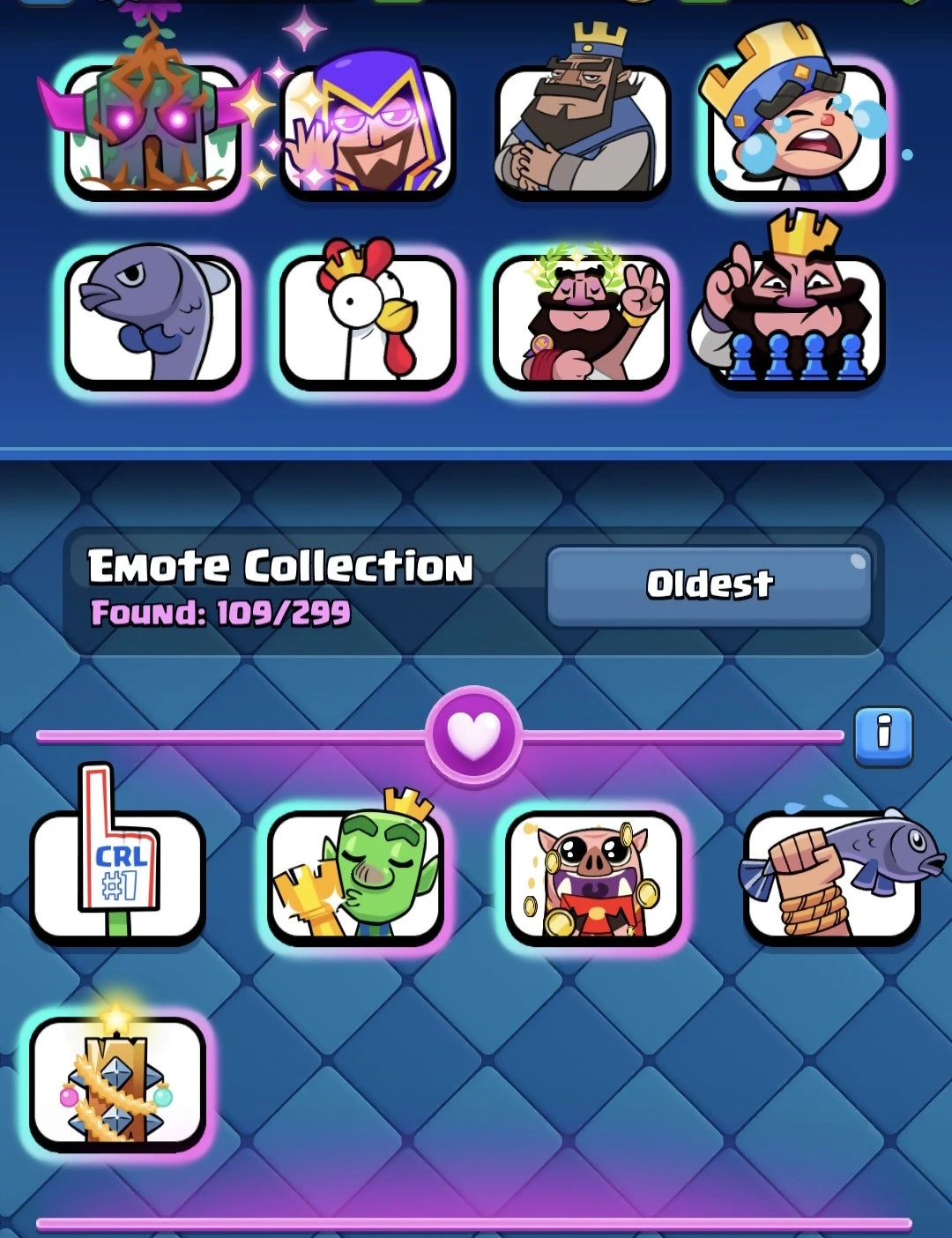952x1238 pixels.
Task: Pick the arms-crossed king emote
Action: tap(582, 131)
